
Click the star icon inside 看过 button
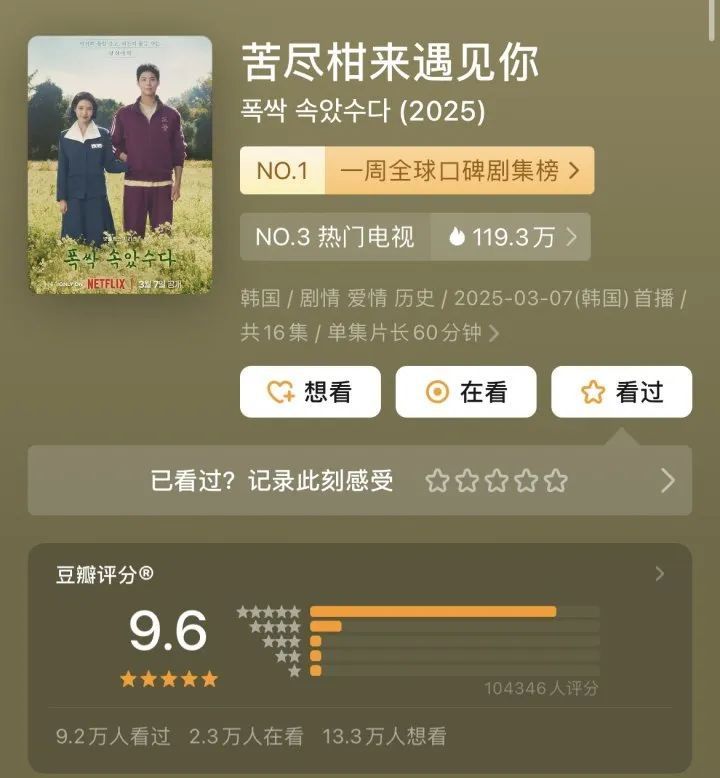click(591, 392)
